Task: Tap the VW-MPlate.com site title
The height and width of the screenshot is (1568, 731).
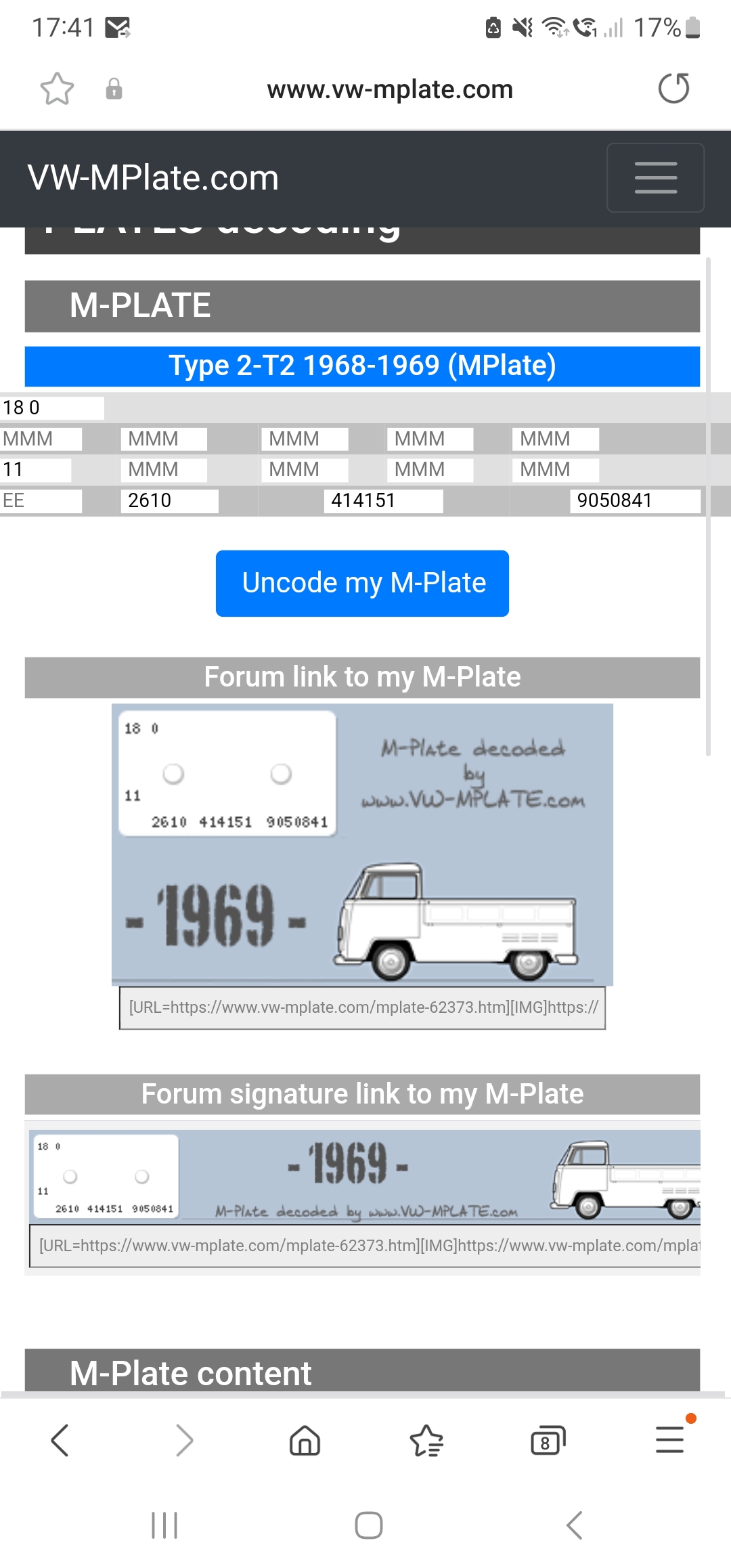Action: 153,178
